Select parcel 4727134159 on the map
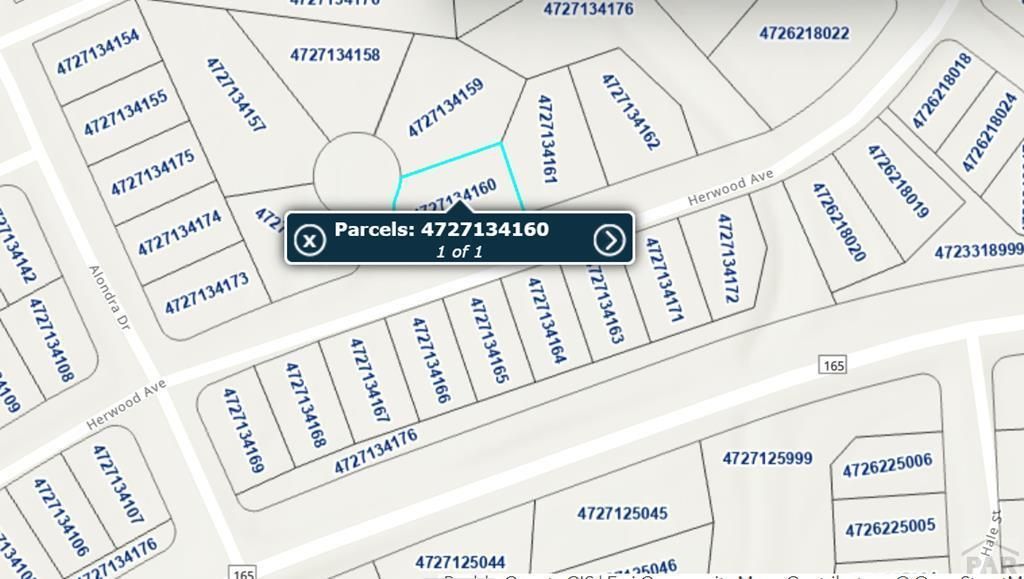The width and height of the screenshot is (1024, 579). tap(446, 108)
